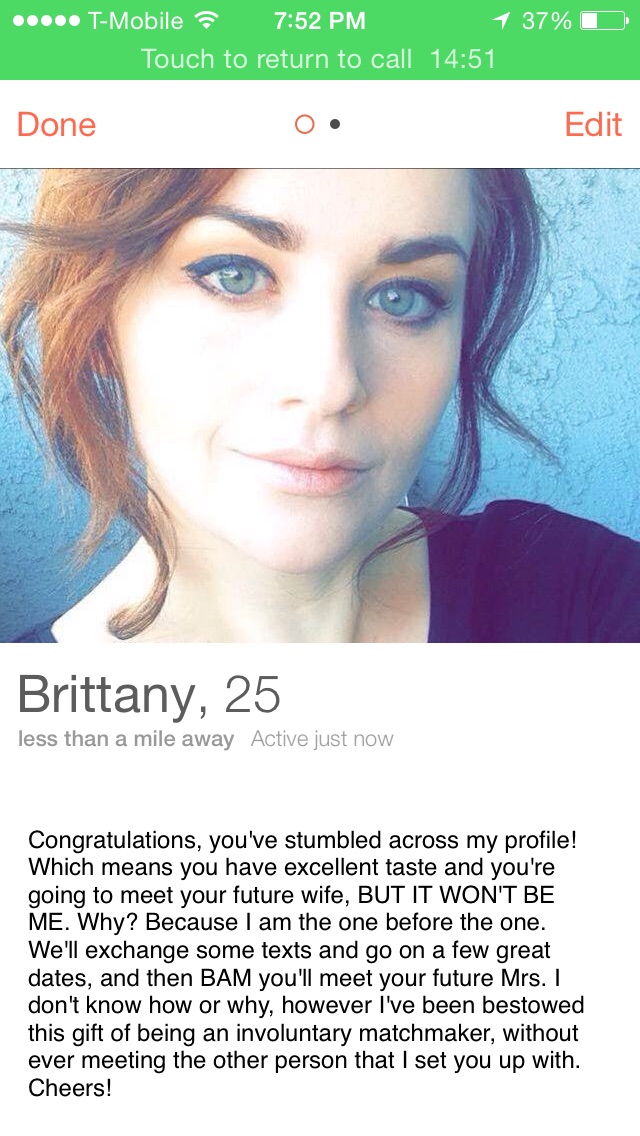Open Brittany's profile photo
Image resolution: width=640 pixels, height=1136 pixels.
[x=320, y=405]
